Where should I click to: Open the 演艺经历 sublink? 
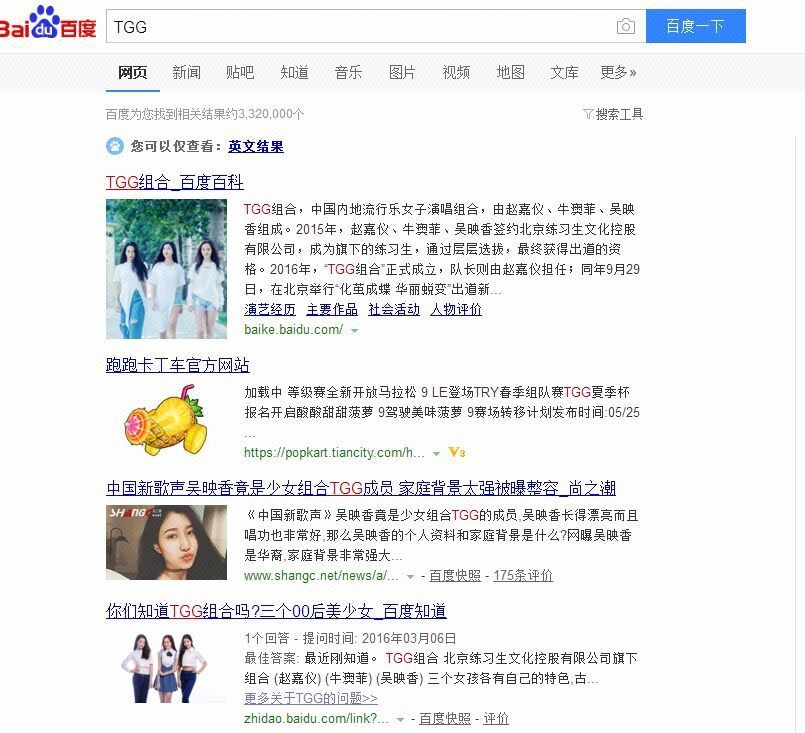click(x=270, y=310)
